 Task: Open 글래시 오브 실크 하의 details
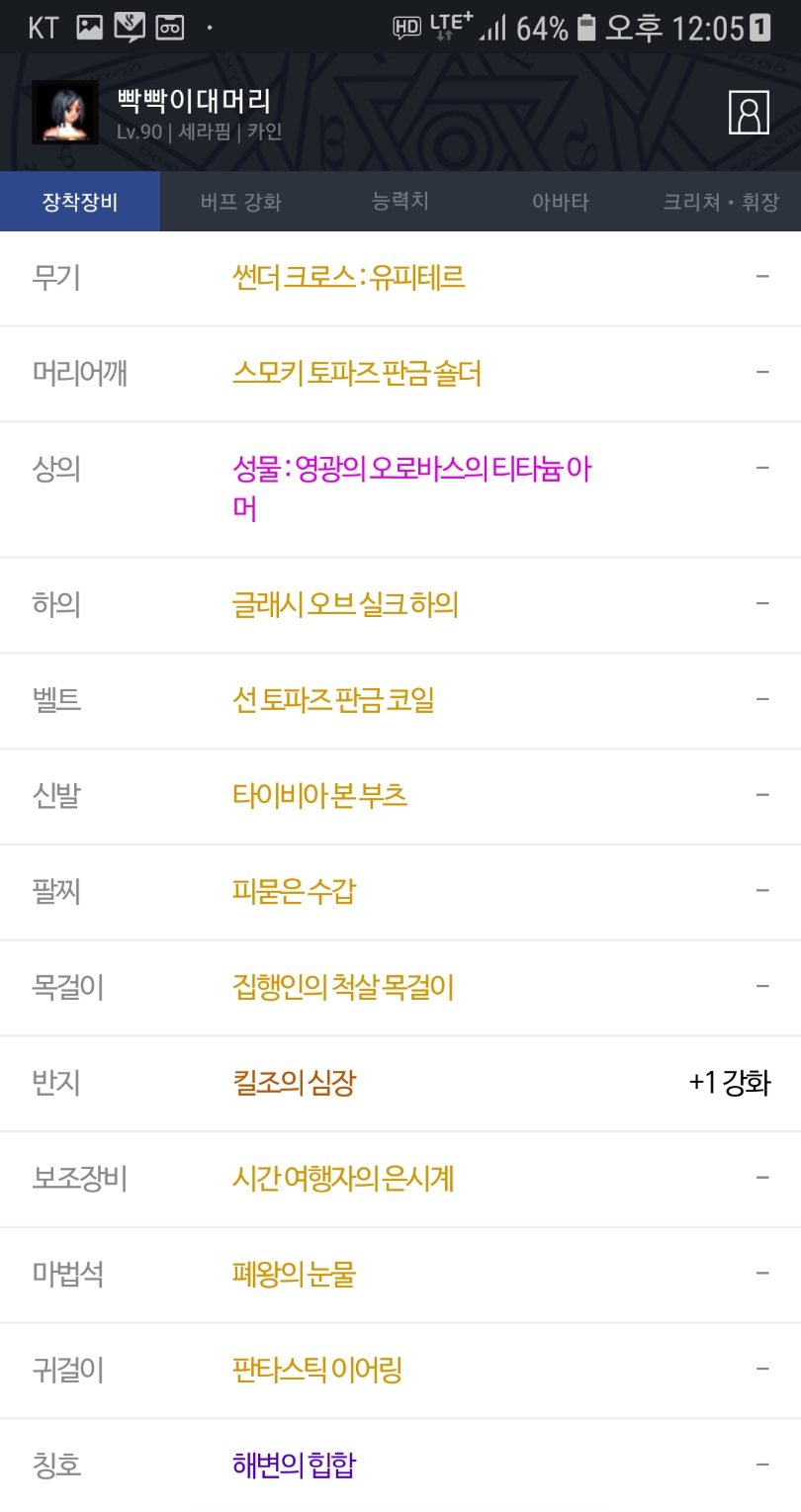pyautogui.click(x=400, y=604)
